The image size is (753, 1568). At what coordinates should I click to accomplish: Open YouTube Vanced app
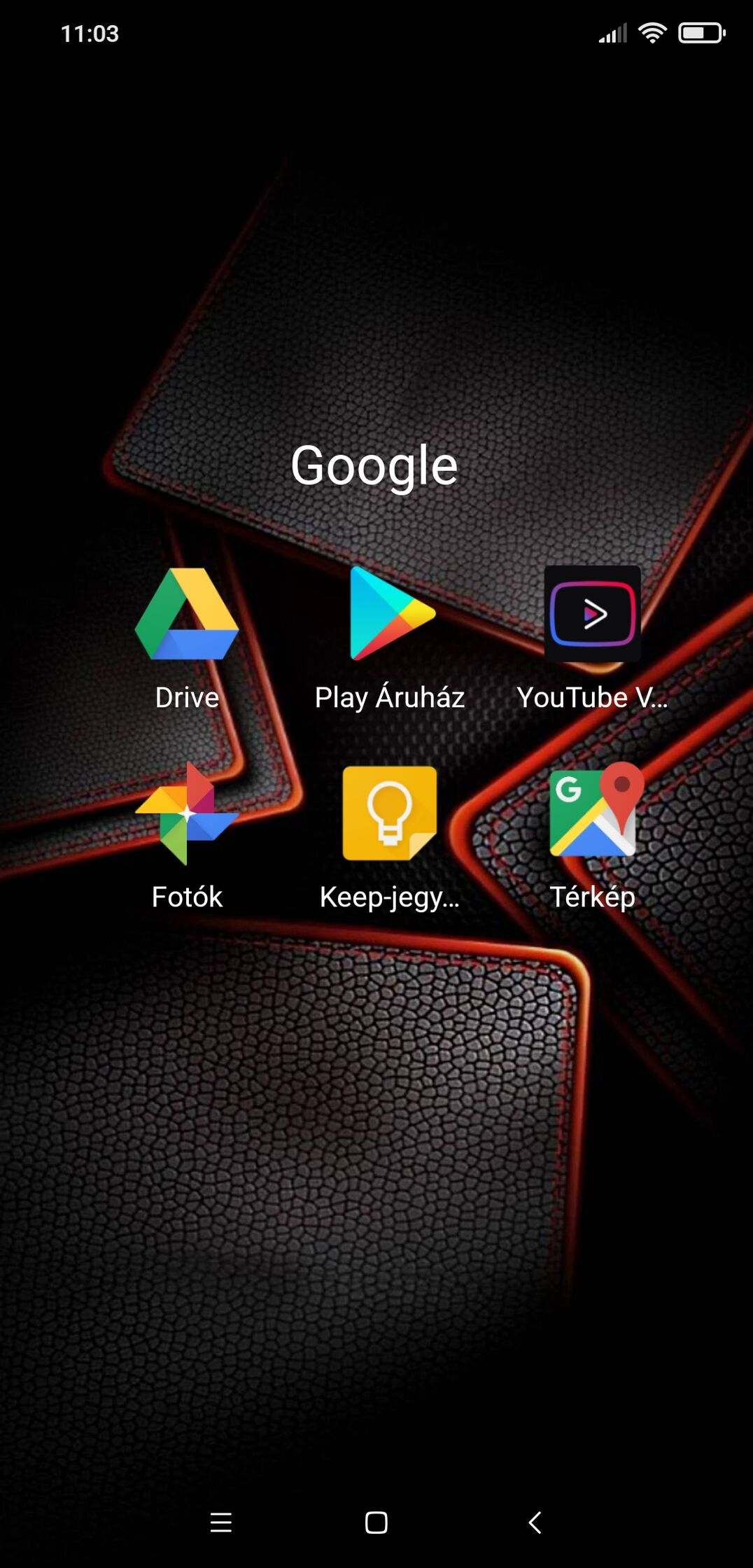tap(592, 615)
